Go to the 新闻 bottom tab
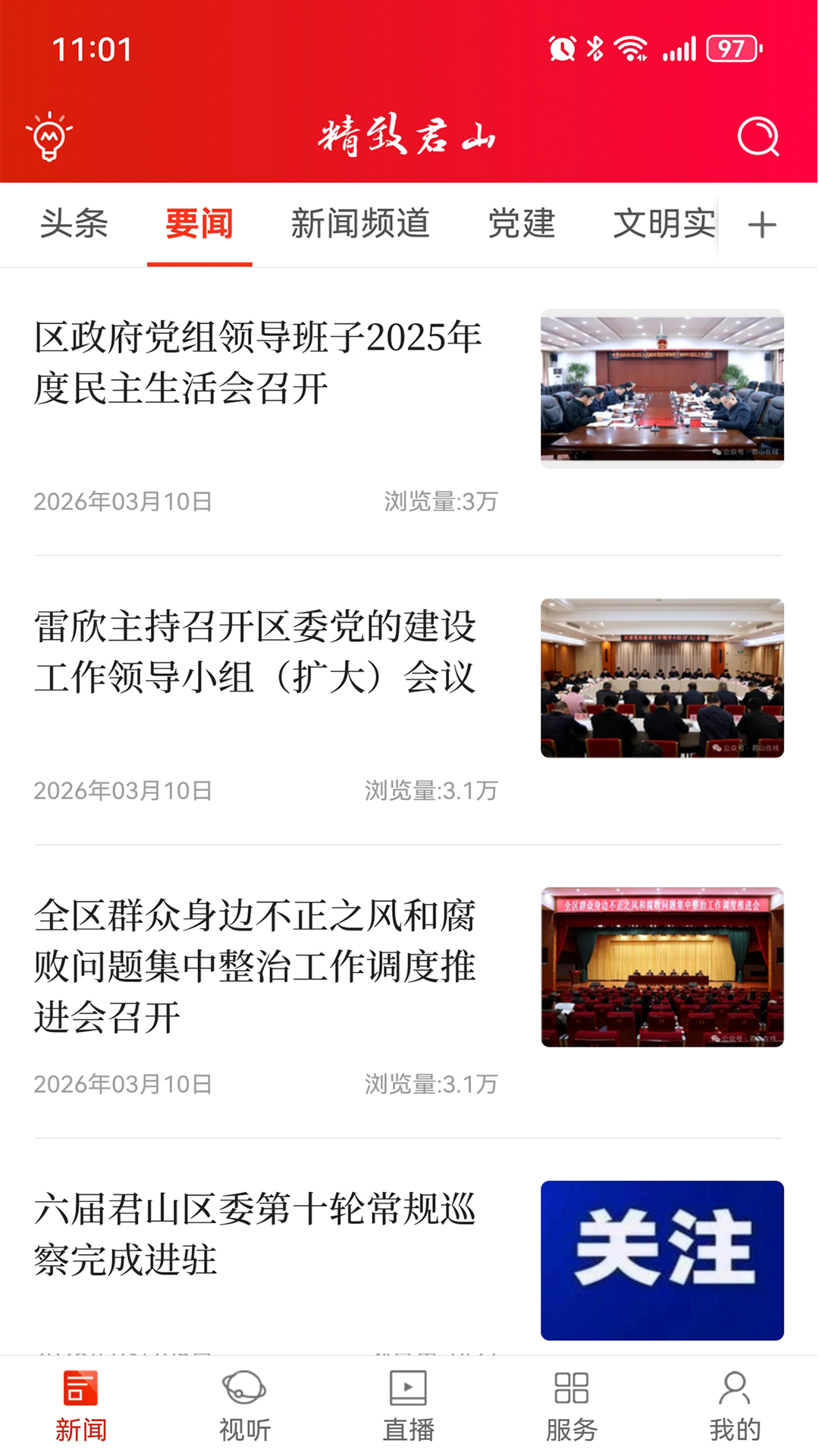 tap(81, 1406)
